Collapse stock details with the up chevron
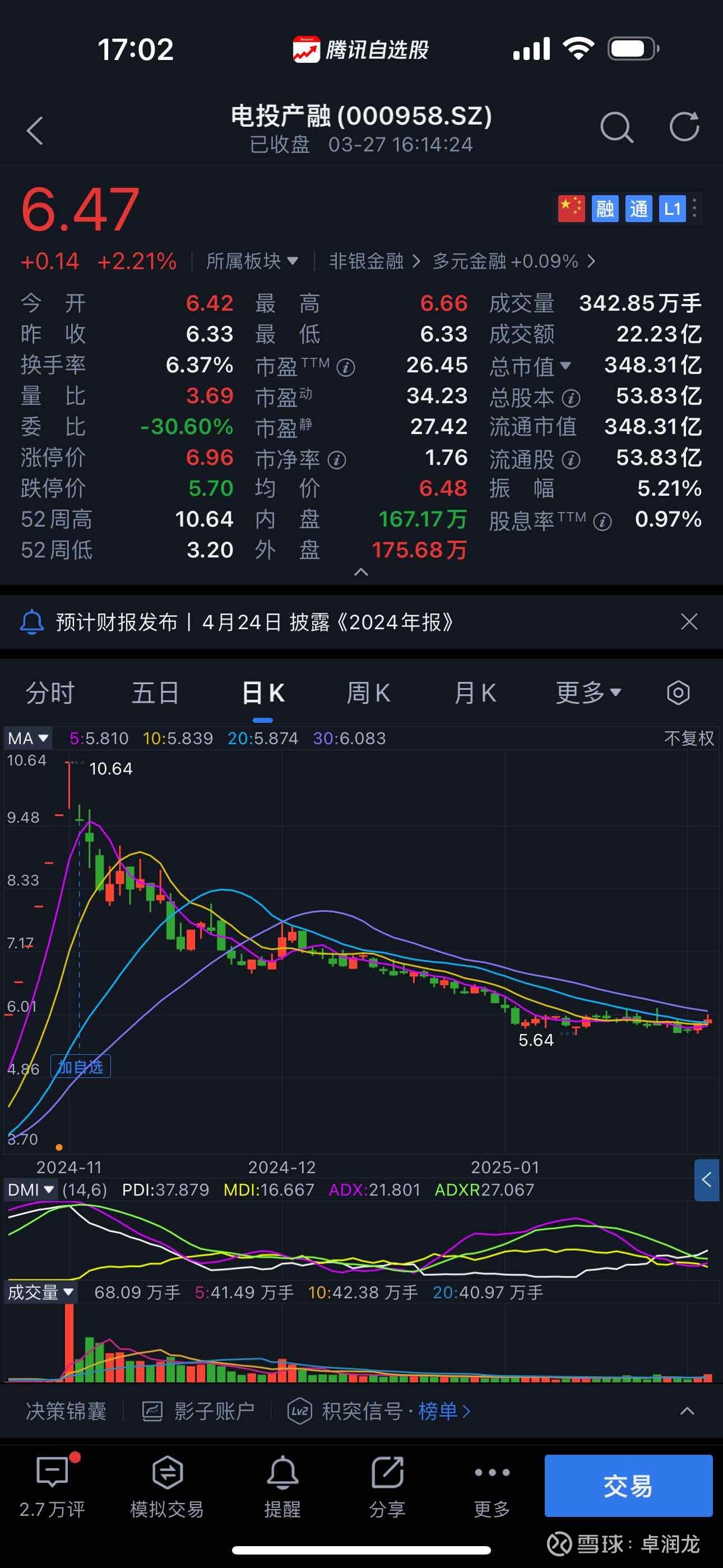This screenshot has height=1568, width=723. point(361,573)
